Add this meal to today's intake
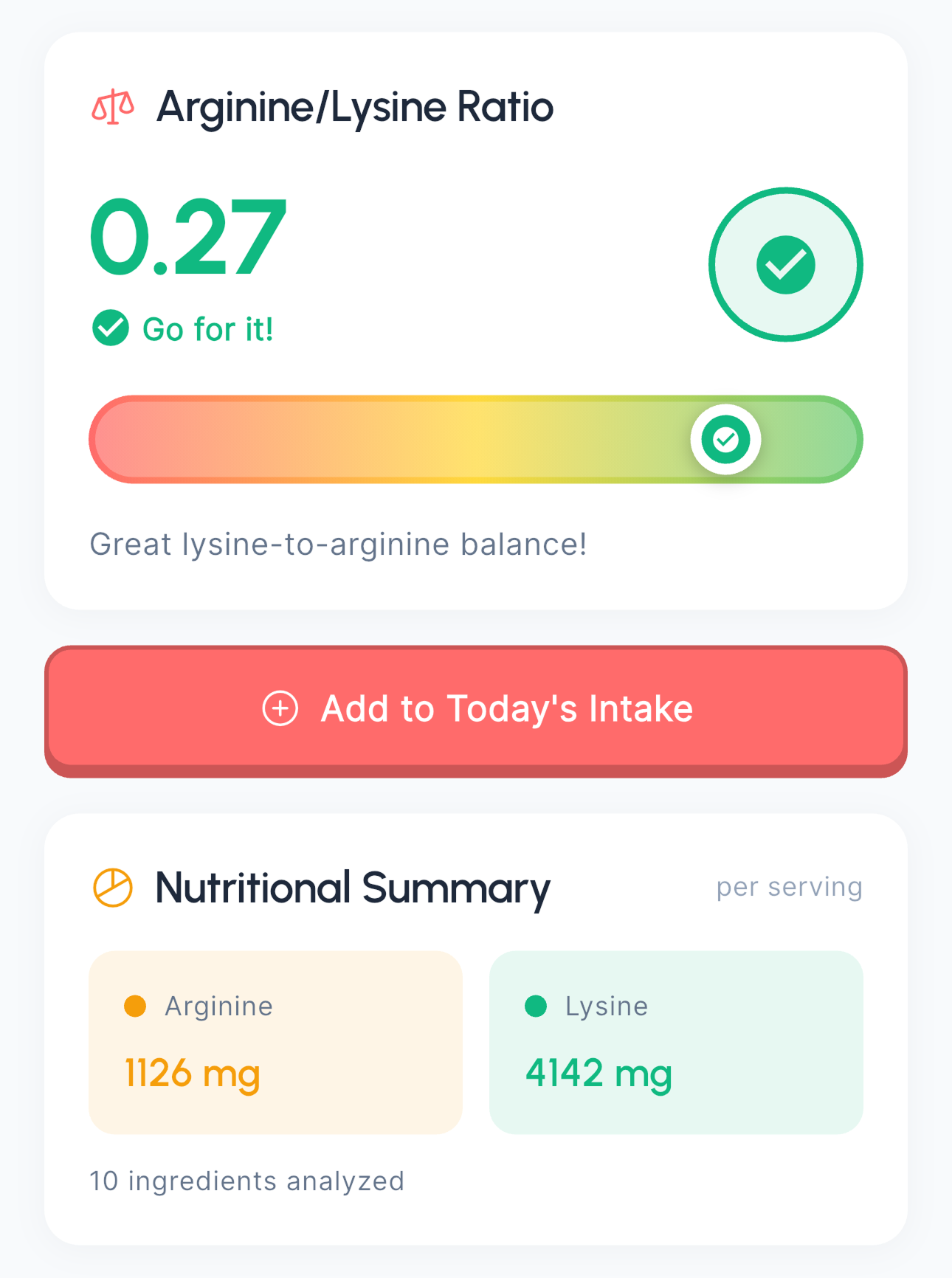Screen dimensions: 952x1278 tap(476, 709)
